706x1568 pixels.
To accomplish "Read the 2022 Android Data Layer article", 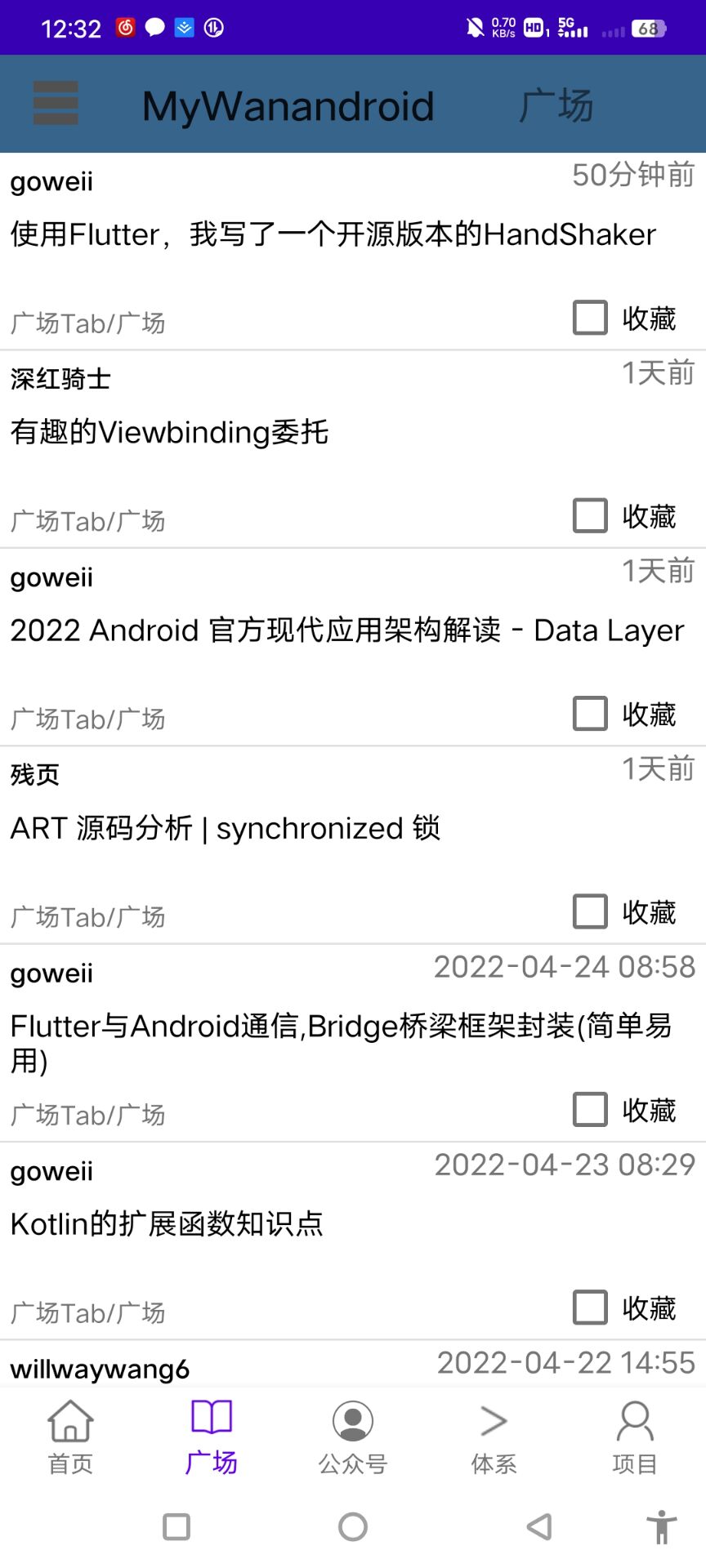I will [x=346, y=630].
